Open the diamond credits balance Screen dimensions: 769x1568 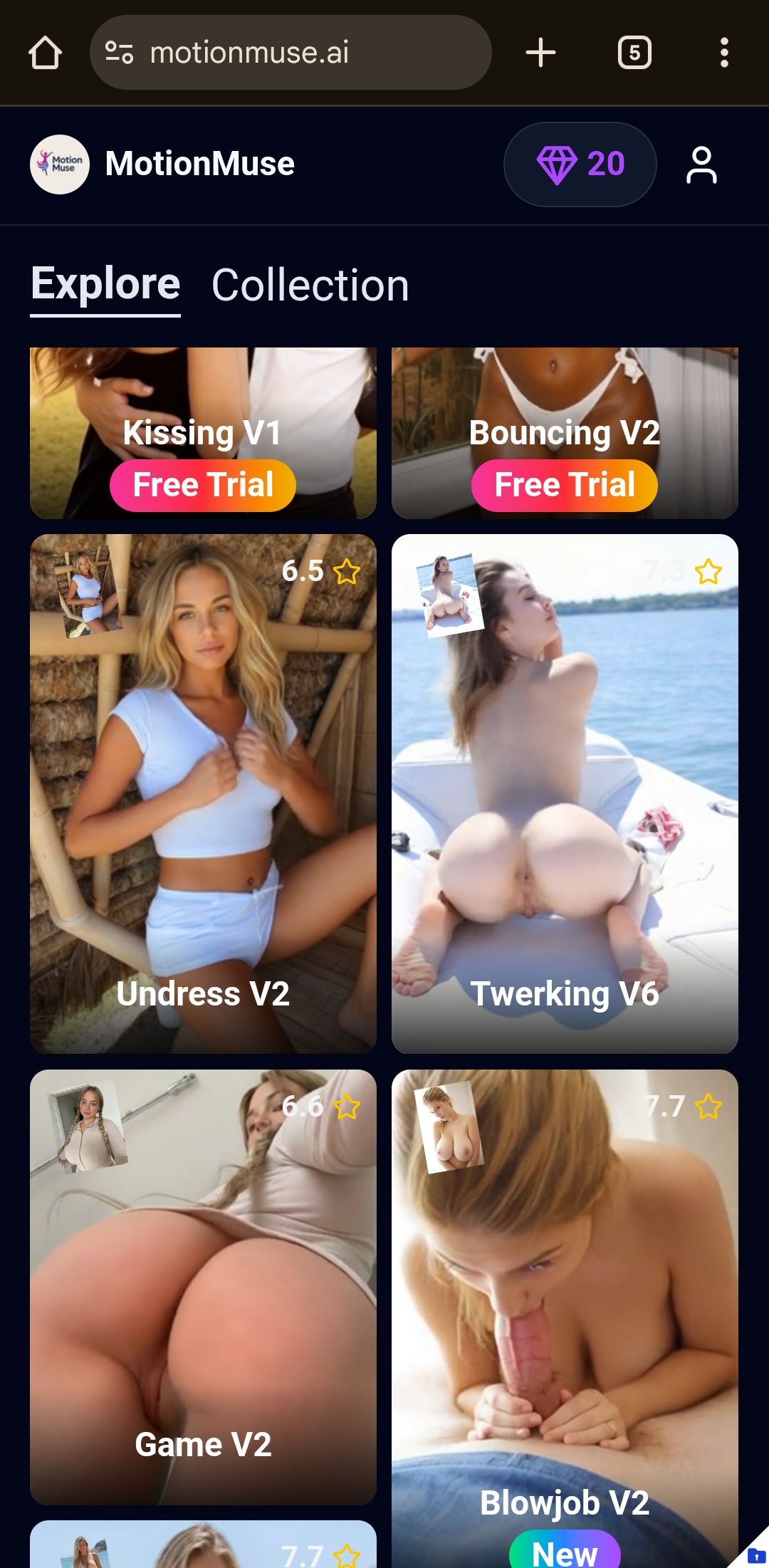point(580,164)
